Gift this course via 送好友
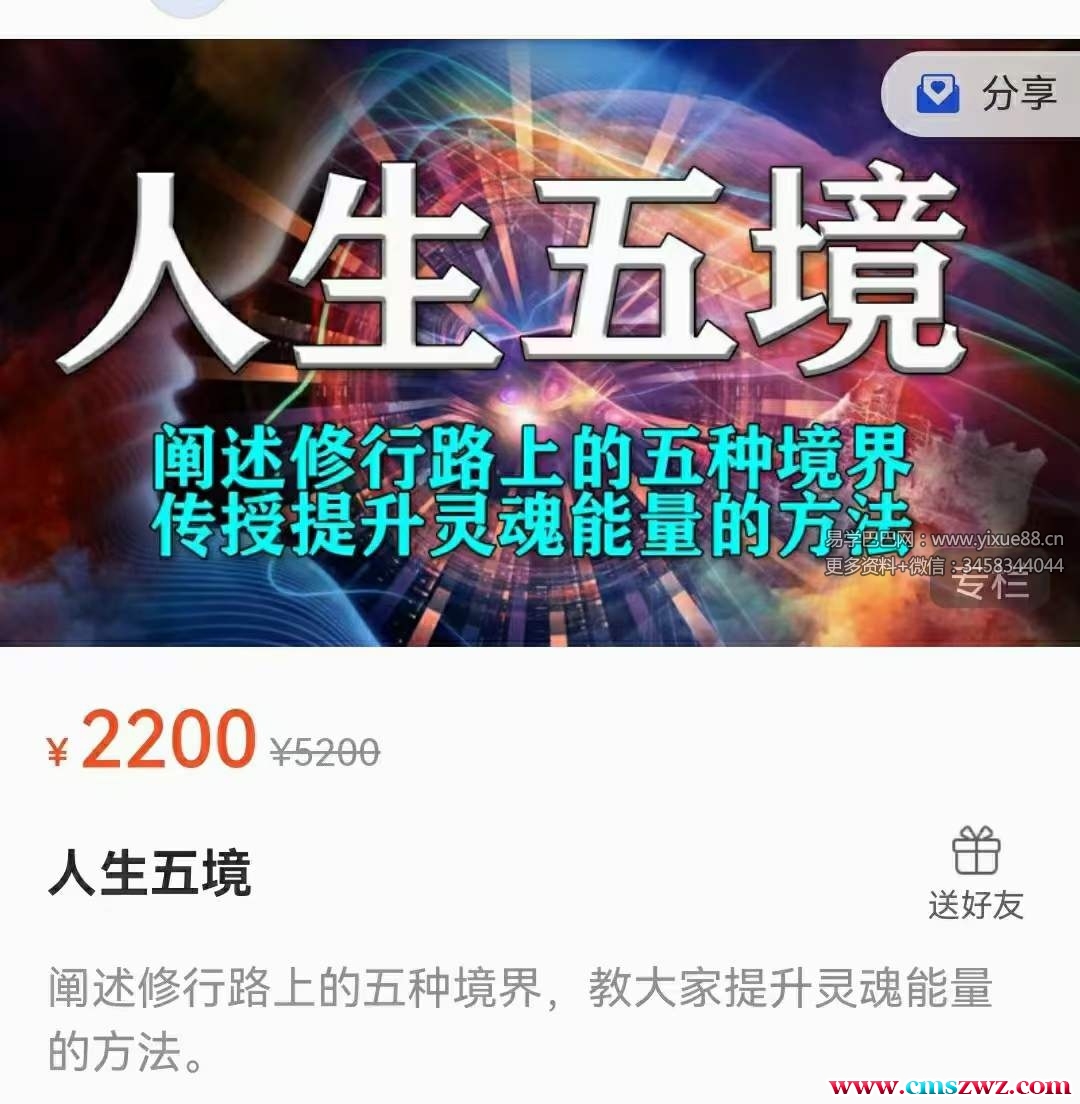Image resolution: width=1080 pixels, height=1104 pixels. pyautogui.click(x=975, y=873)
